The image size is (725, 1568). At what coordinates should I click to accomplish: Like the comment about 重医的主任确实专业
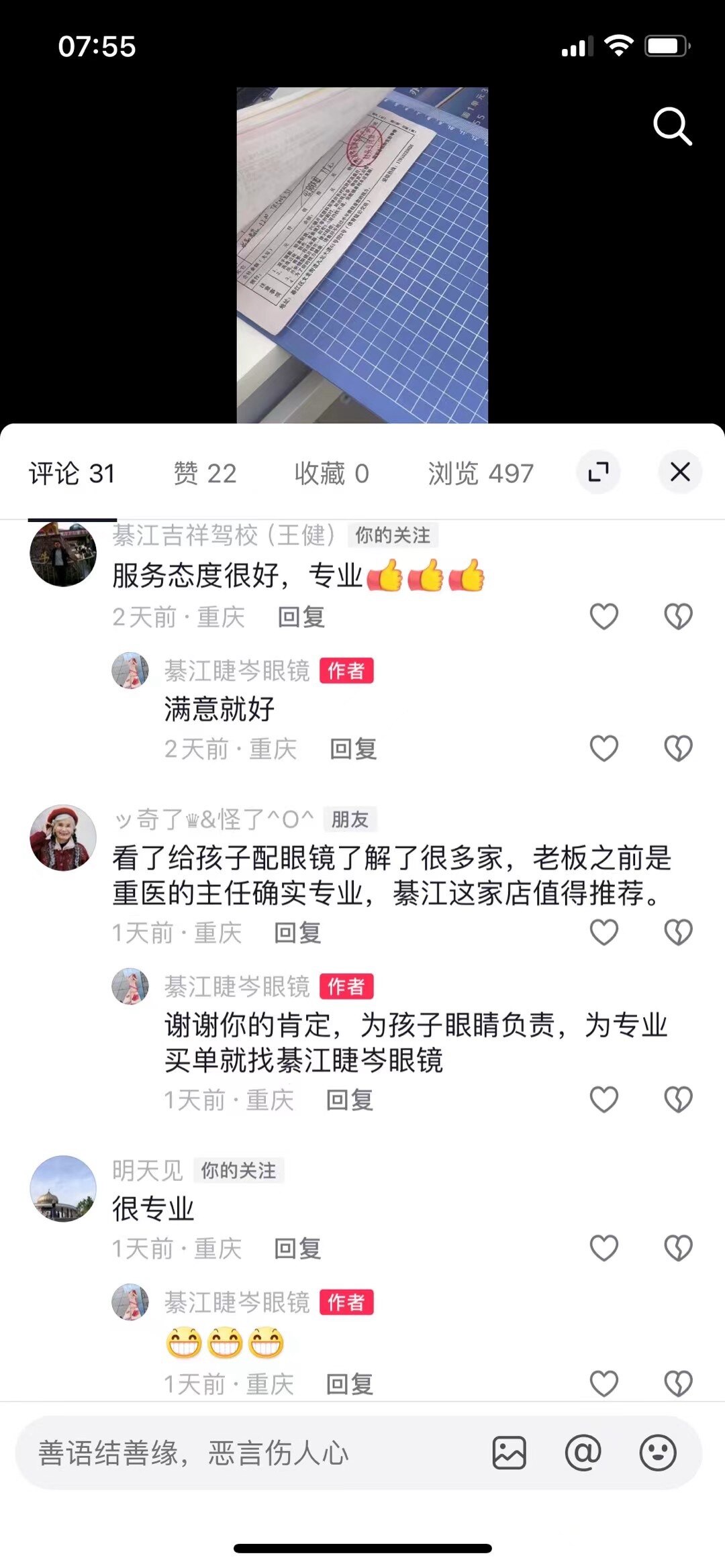(x=603, y=932)
